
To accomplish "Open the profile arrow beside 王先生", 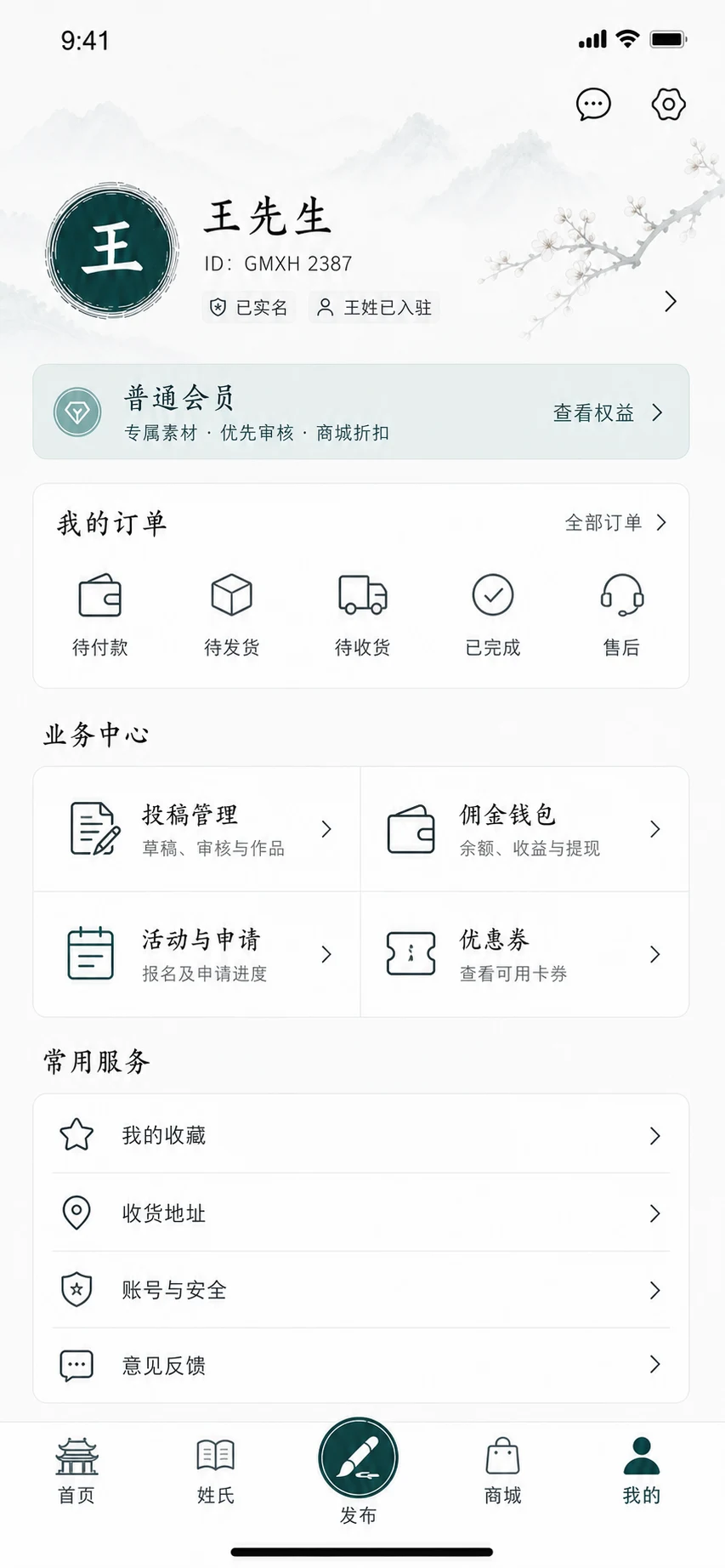I will [x=671, y=301].
